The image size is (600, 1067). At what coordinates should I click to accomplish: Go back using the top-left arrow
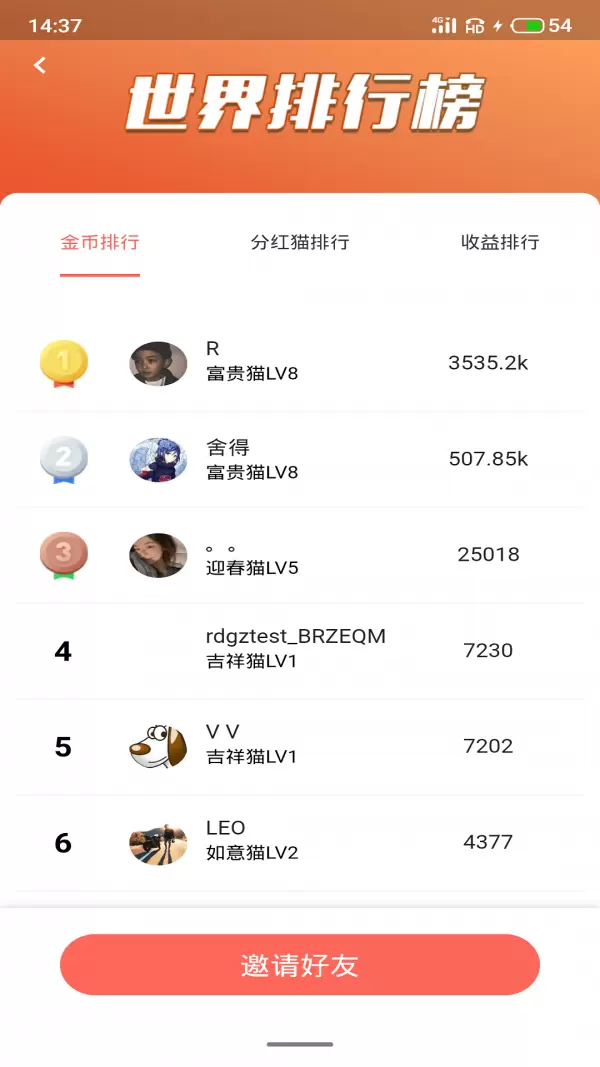point(40,66)
